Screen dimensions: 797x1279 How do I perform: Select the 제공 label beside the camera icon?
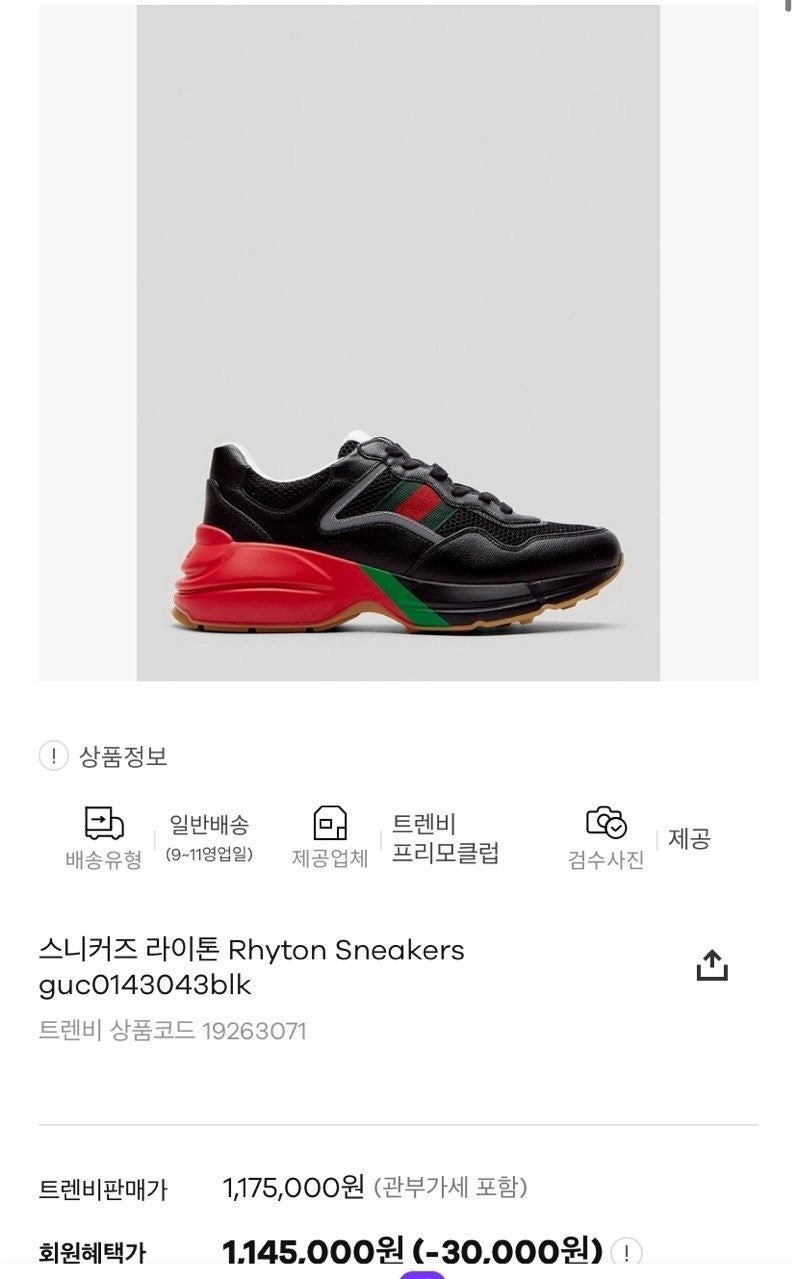pyautogui.click(x=690, y=839)
